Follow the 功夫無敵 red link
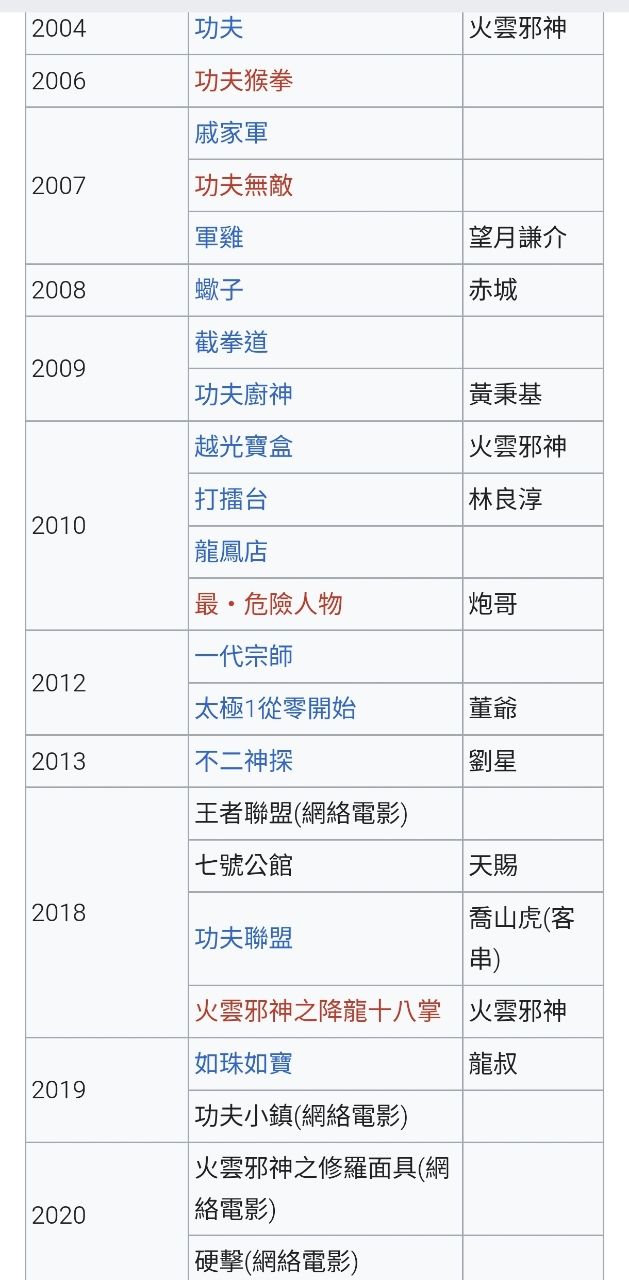 click(243, 185)
